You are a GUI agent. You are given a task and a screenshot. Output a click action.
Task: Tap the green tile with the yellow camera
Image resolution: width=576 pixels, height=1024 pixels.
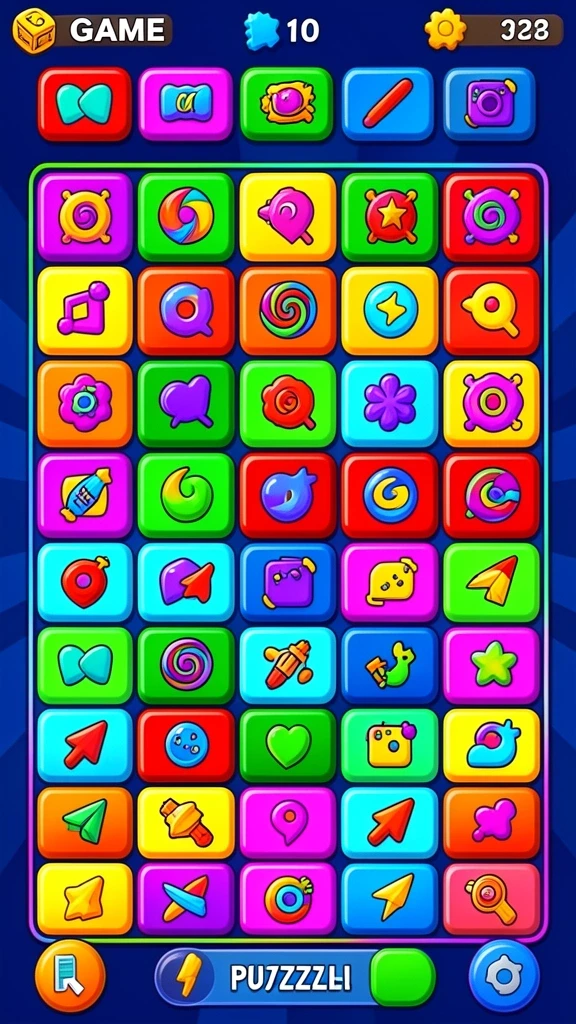(x=390, y=745)
